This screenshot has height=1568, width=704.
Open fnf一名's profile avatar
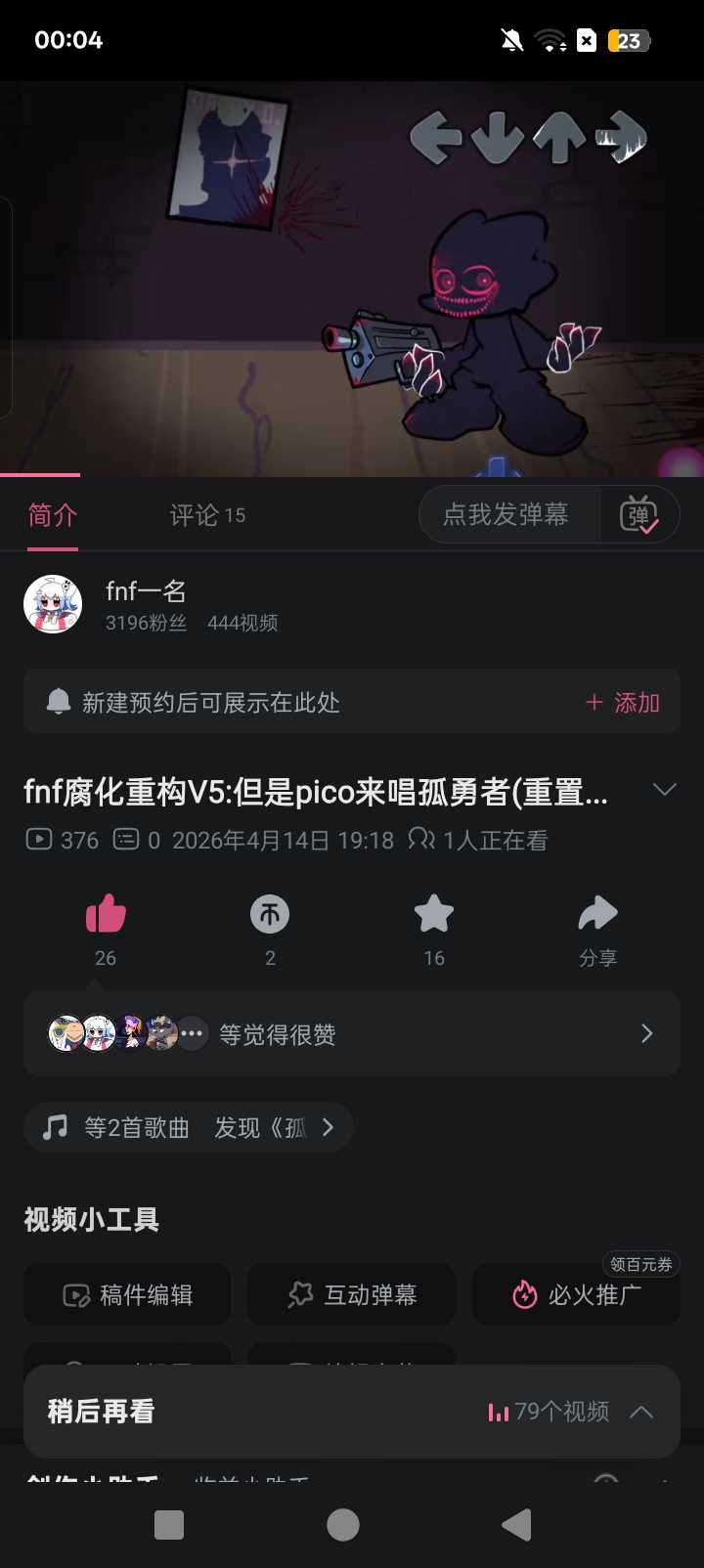(x=53, y=604)
